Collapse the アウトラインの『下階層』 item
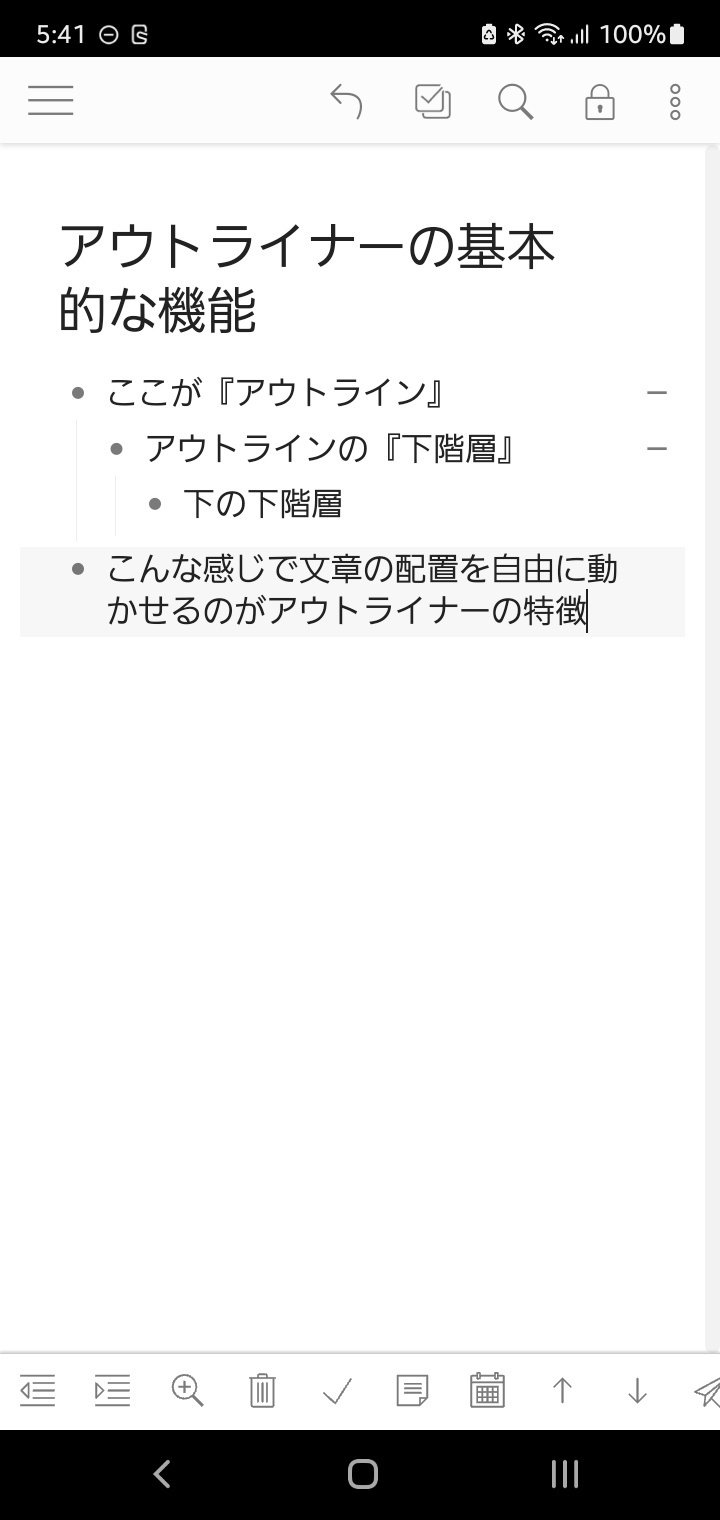 (x=657, y=449)
